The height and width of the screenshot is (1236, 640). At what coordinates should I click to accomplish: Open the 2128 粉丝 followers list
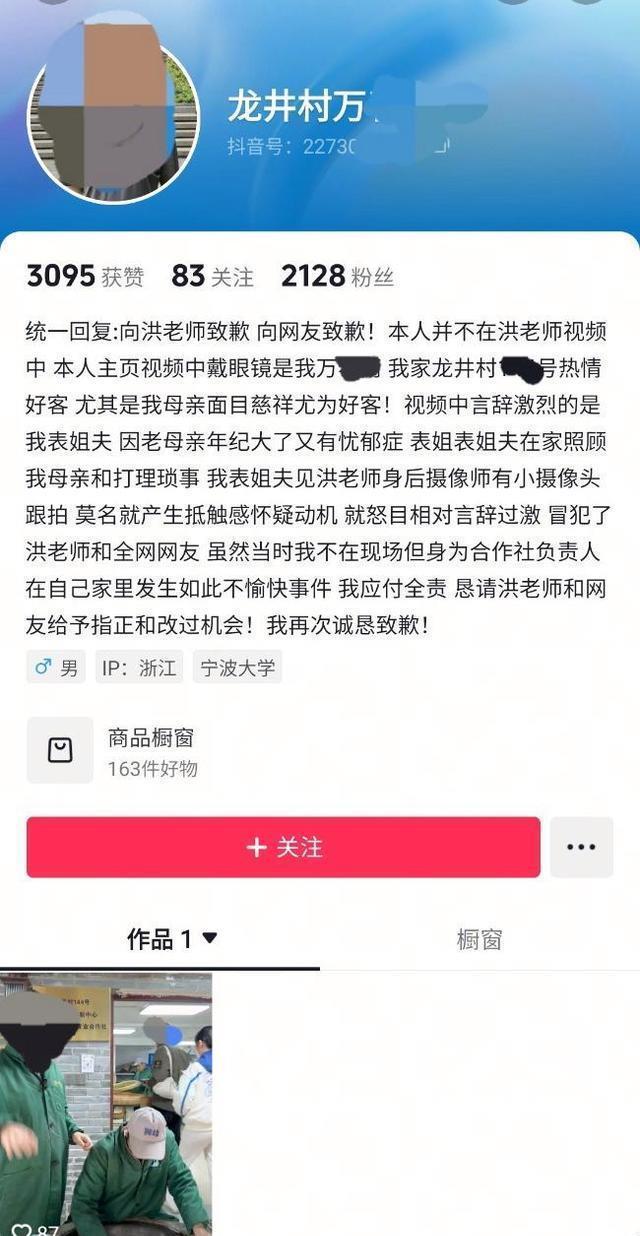[337, 276]
